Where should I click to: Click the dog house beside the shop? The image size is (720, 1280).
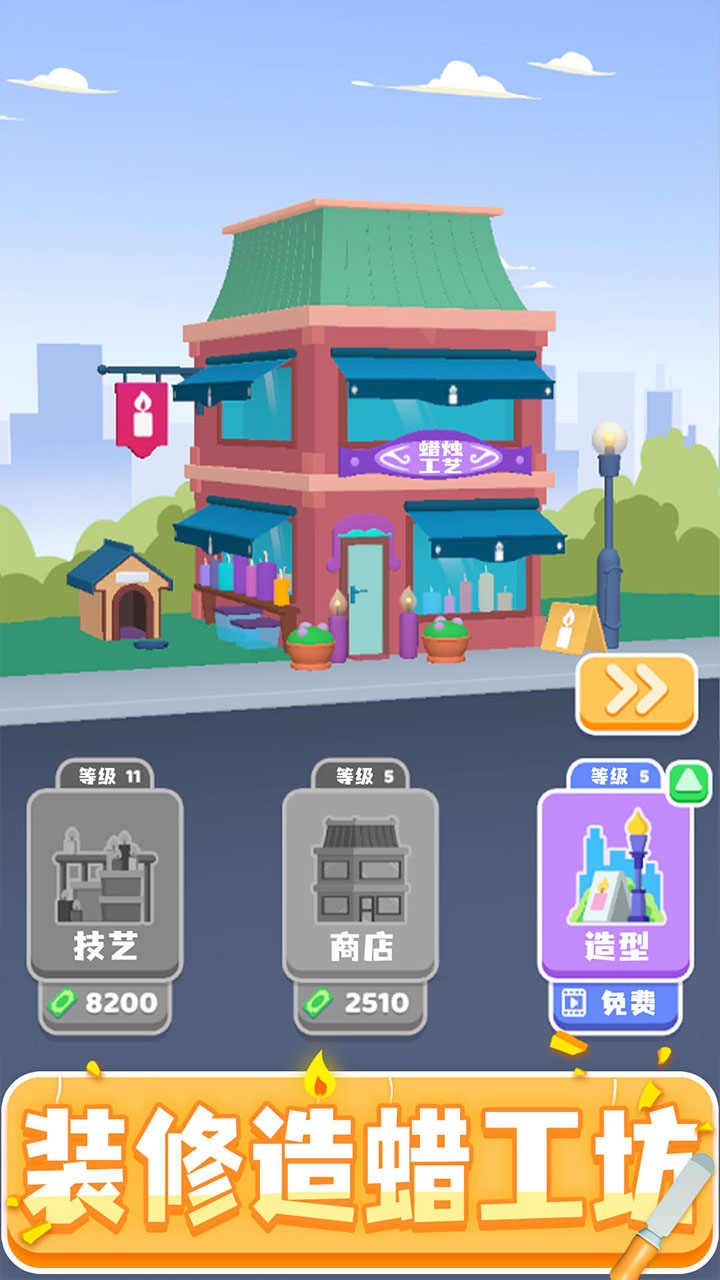click(127, 598)
